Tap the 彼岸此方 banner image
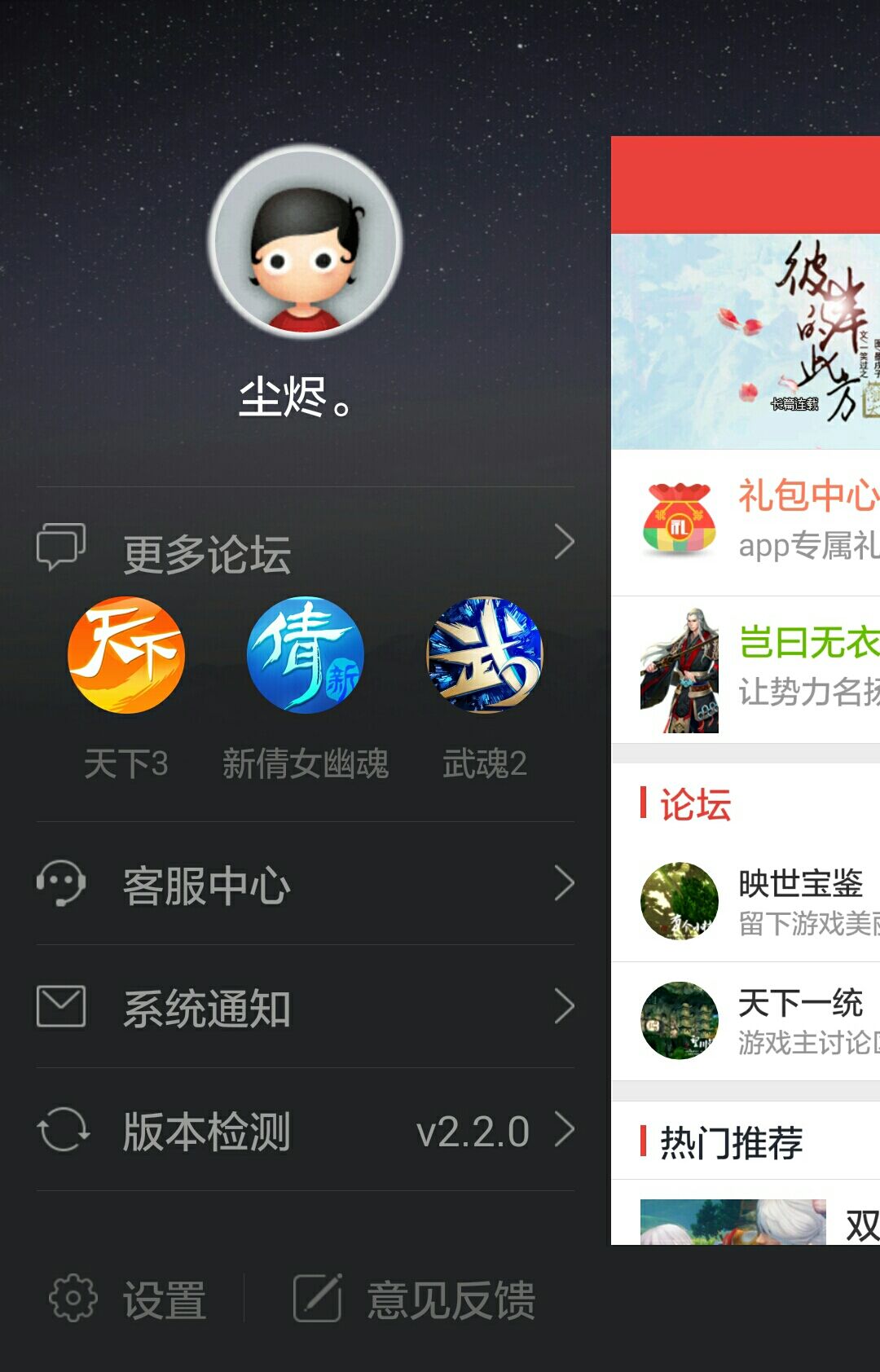This screenshot has height=1372, width=880. [x=746, y=341]
